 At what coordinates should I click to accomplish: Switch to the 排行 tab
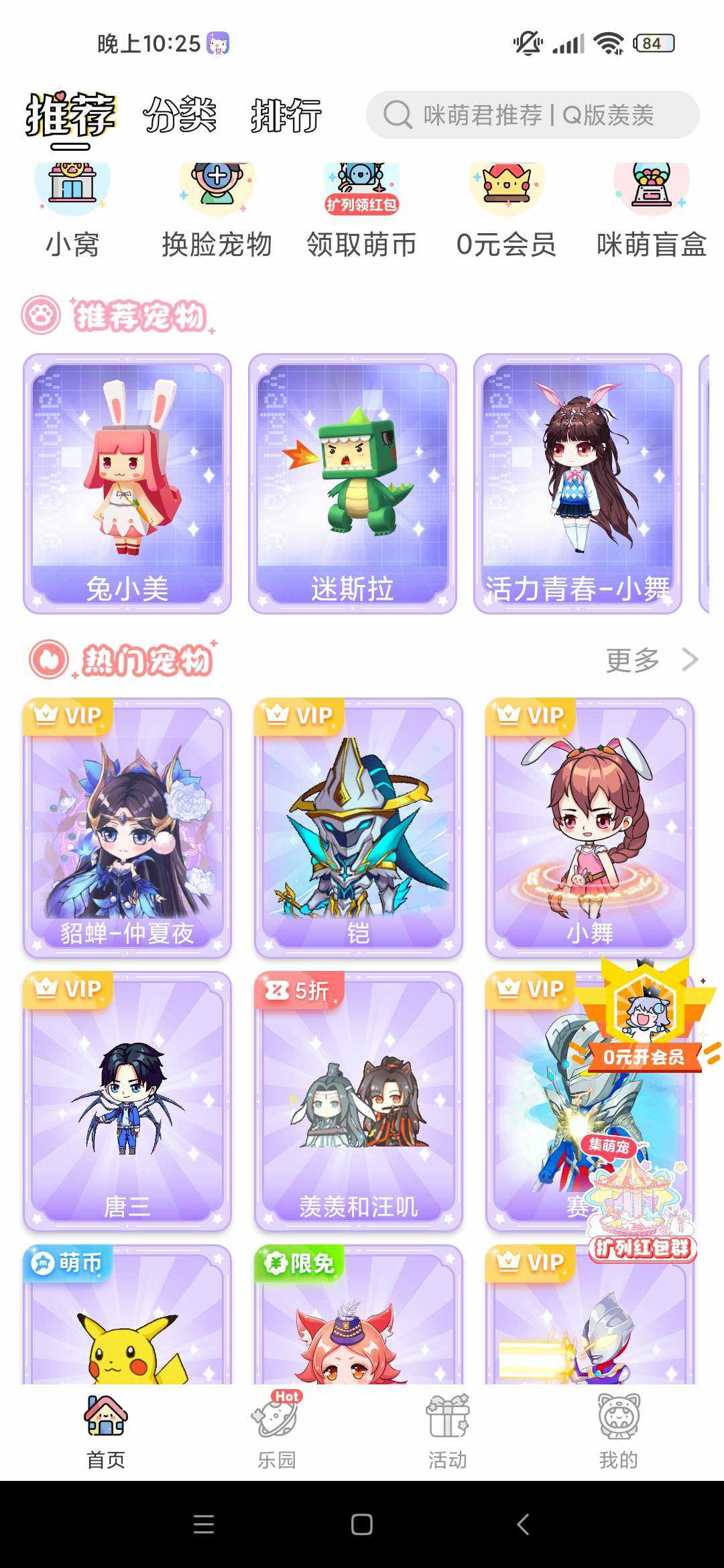tap(286, 115)
